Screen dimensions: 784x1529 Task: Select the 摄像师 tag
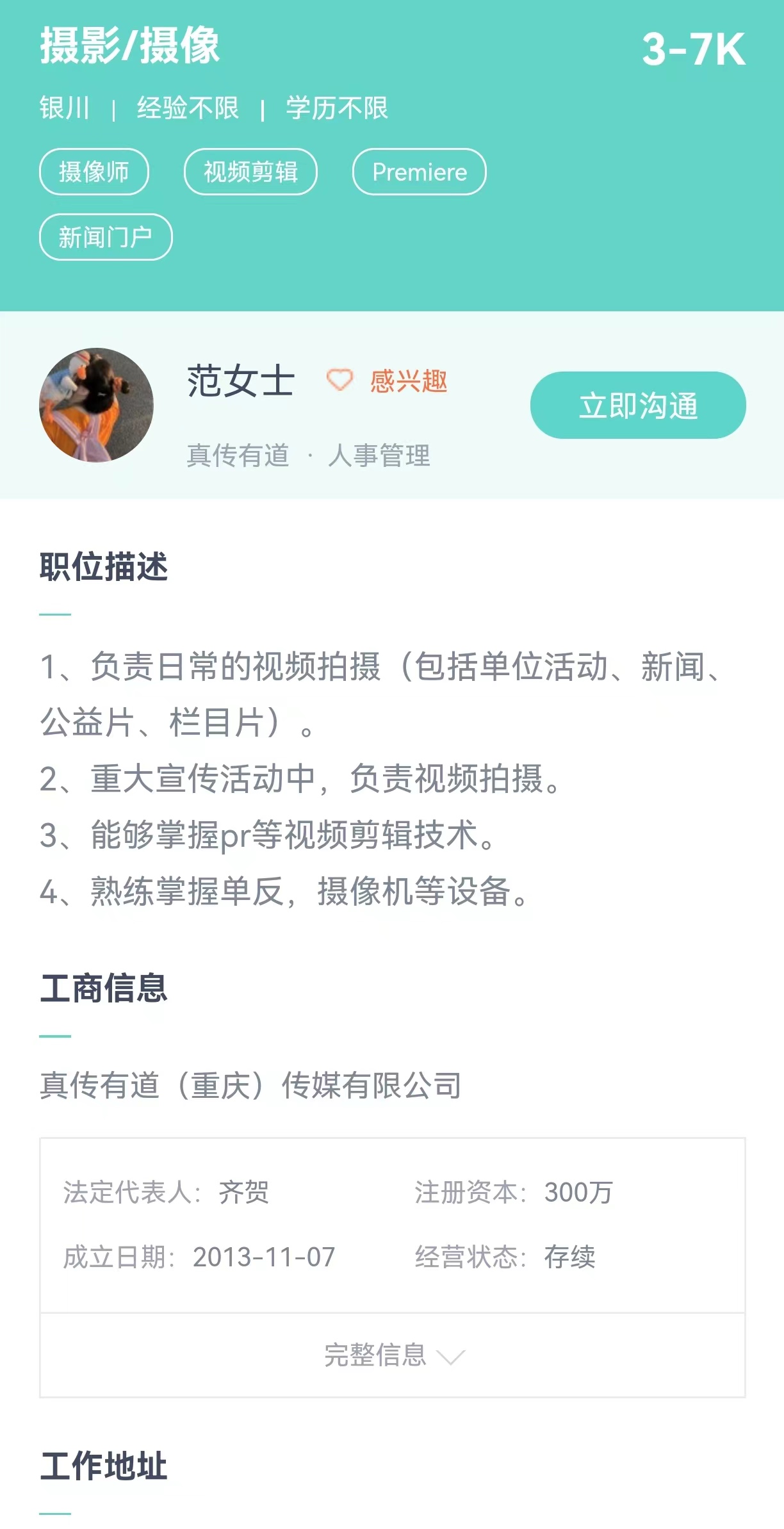pos(94,172)
